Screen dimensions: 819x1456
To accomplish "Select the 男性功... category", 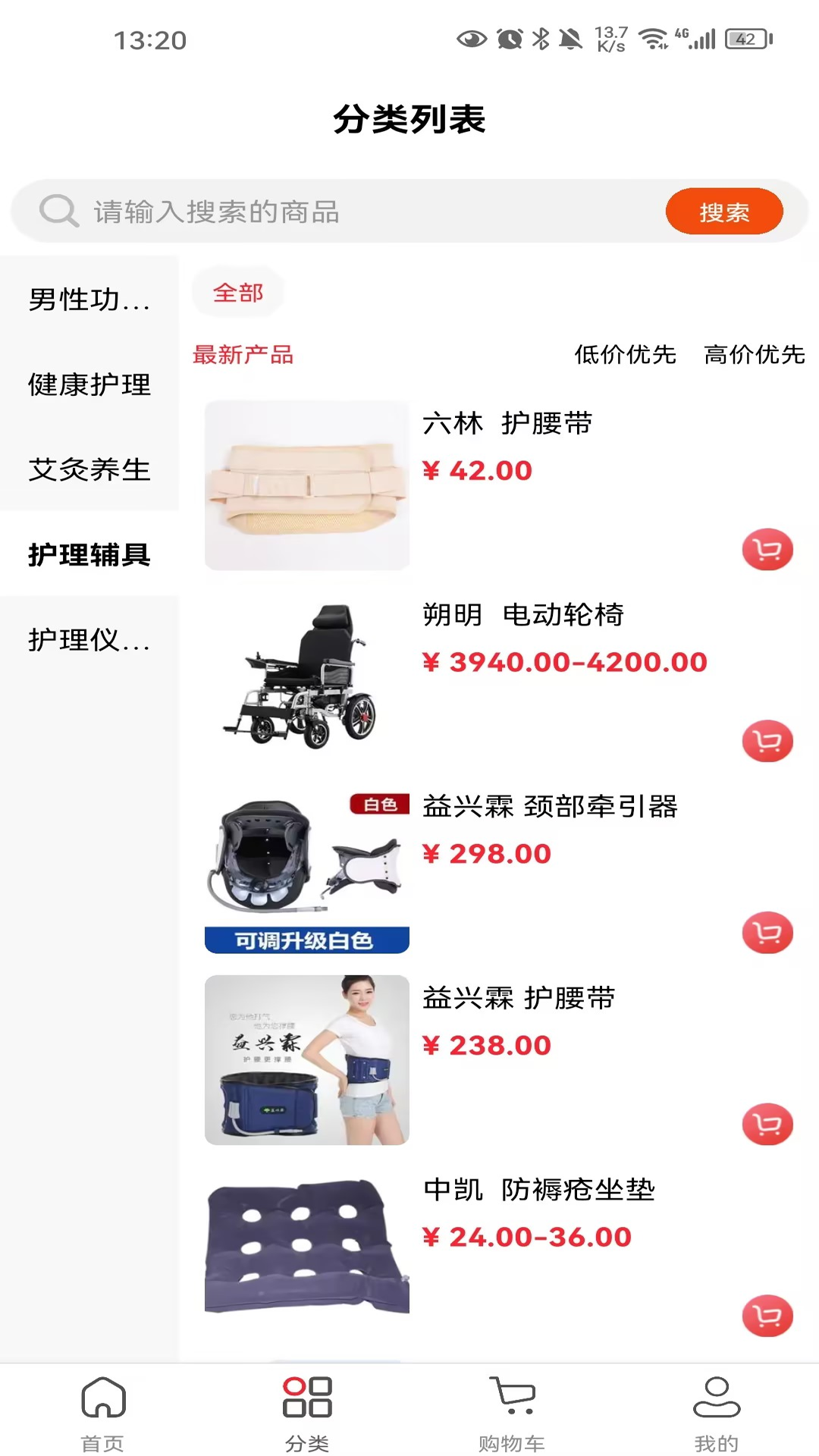I will pyautogui.click(x=89, y=300).
